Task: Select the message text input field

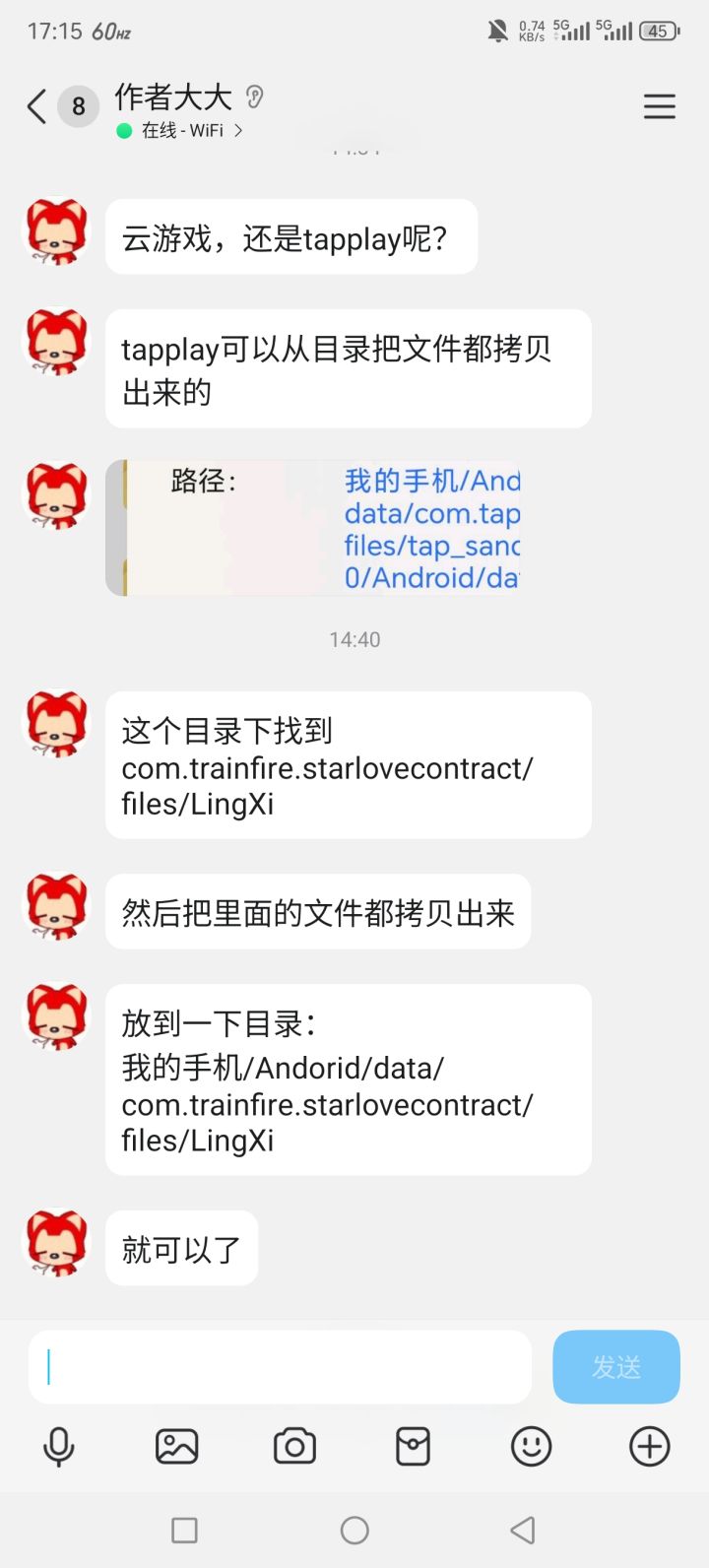Action: click(x=281, y=1366)
